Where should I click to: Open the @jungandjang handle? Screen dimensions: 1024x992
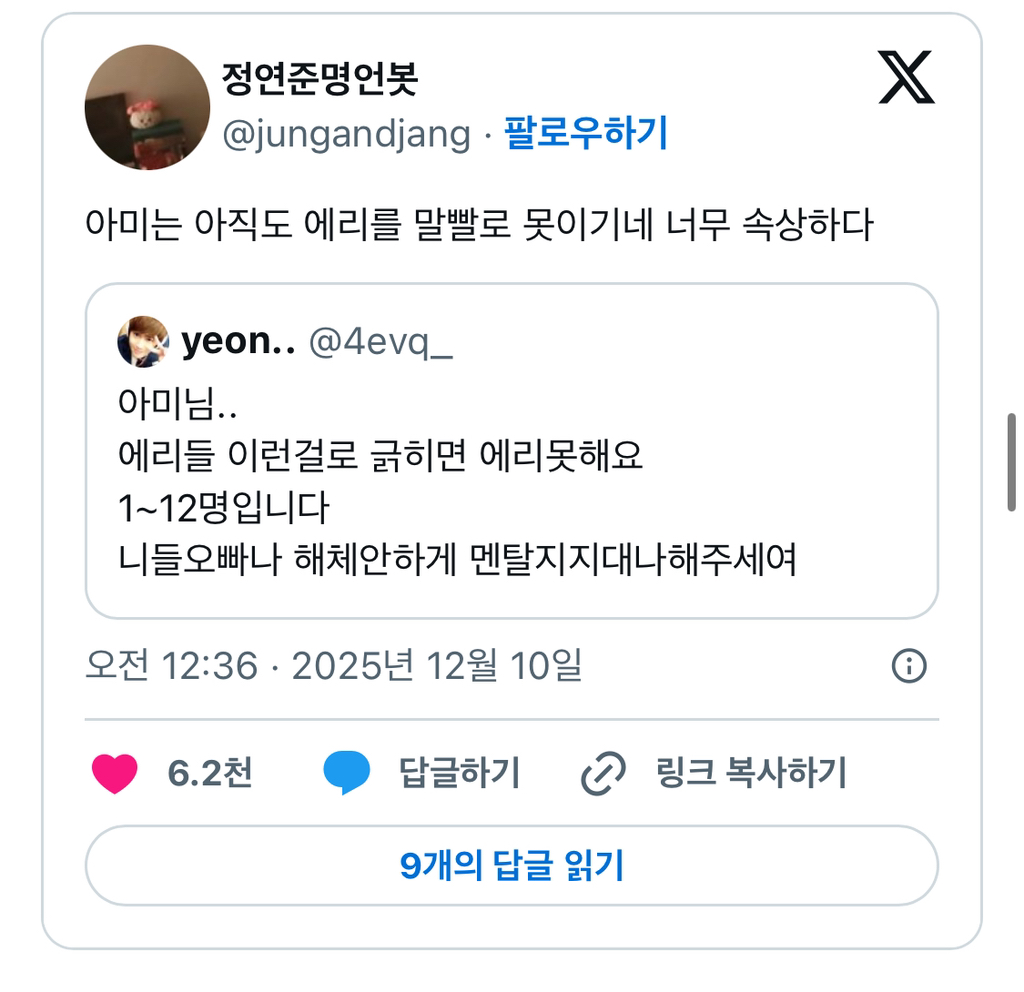pos(346,134)
